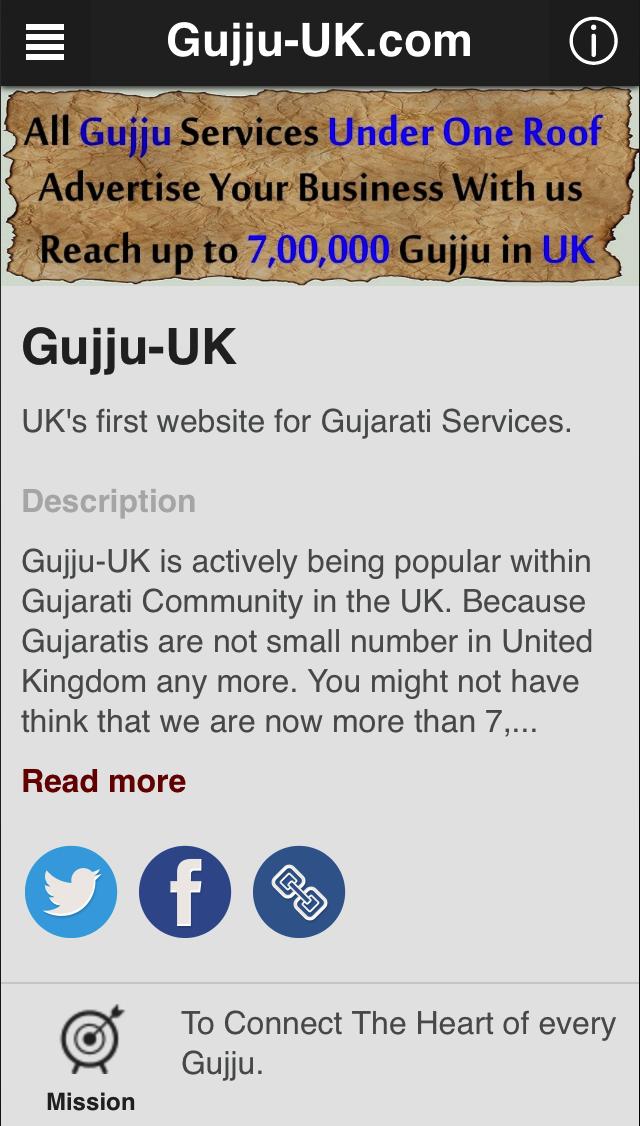Open the website link icon
640x1126 pixels.
(x=299, y=891)
